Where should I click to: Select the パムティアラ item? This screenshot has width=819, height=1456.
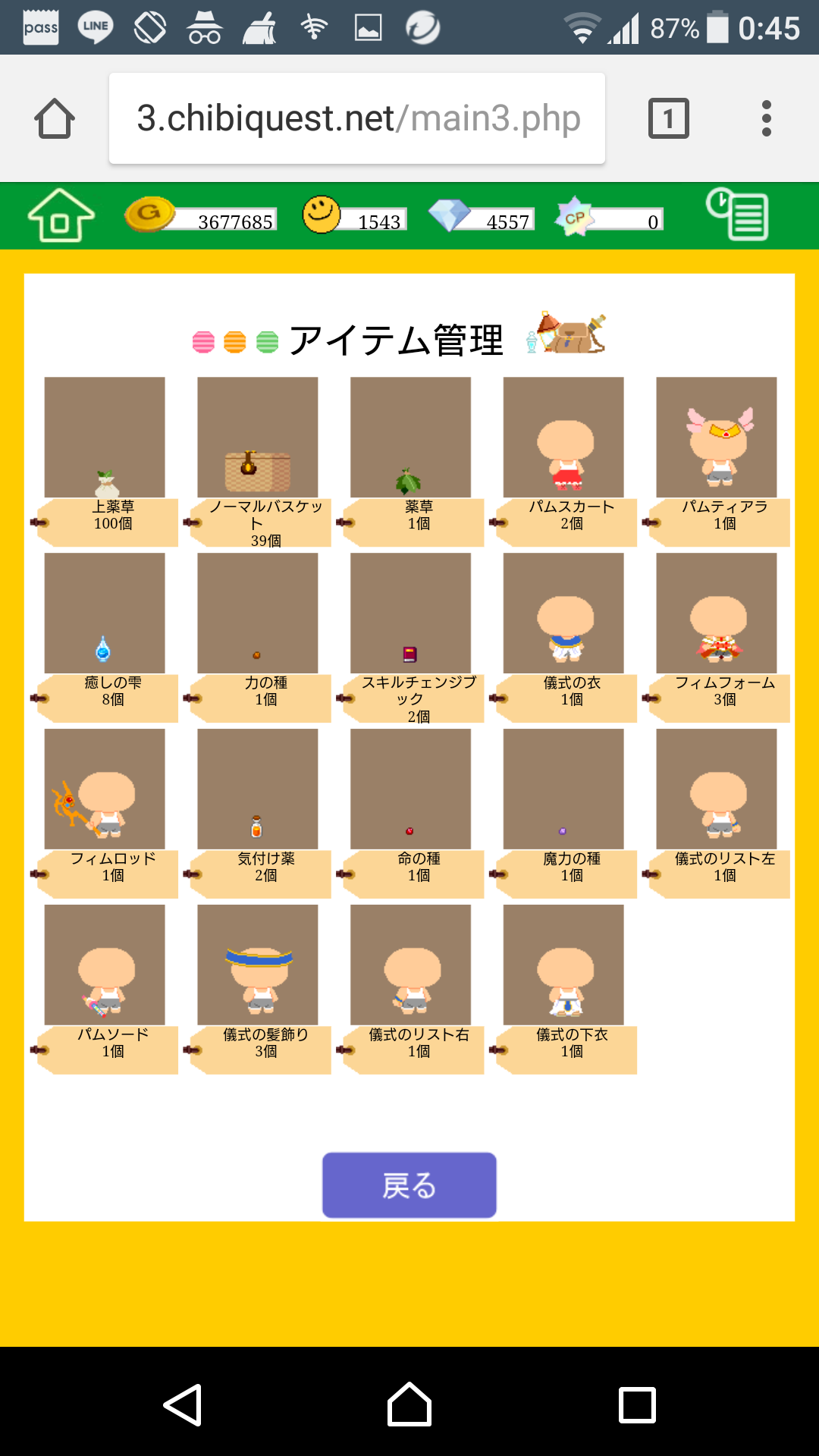click(717, 438)
